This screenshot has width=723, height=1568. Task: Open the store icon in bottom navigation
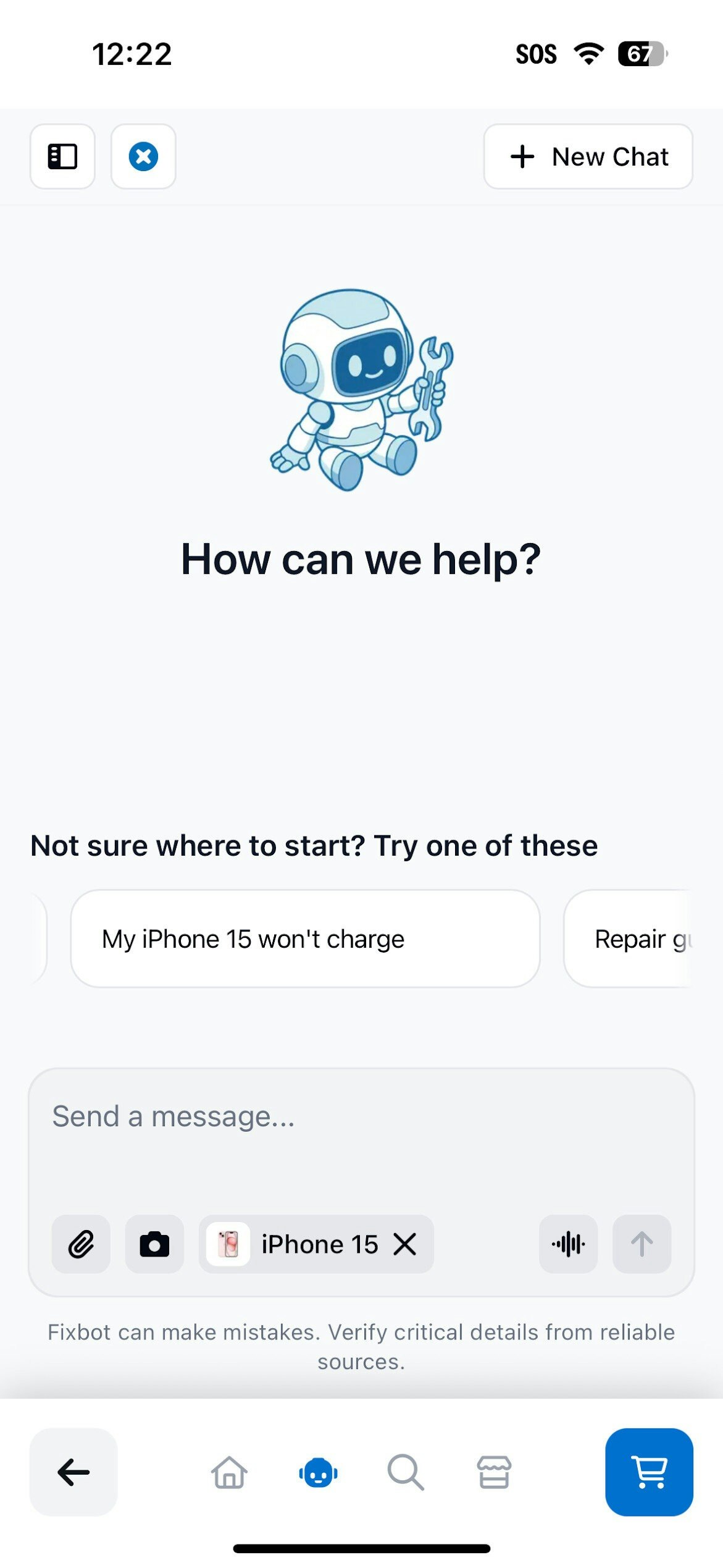493,1473
